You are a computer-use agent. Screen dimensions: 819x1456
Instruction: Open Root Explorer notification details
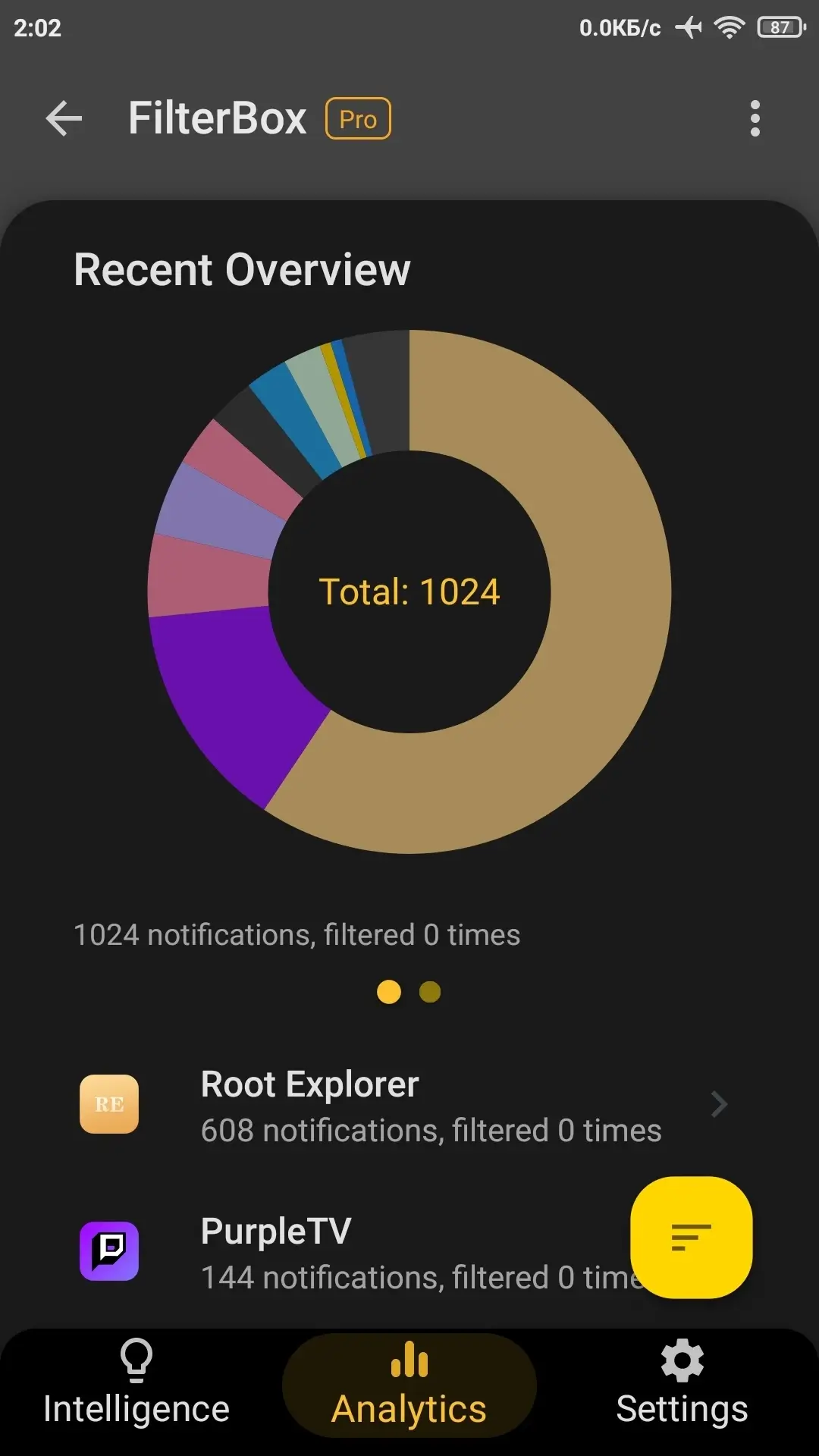click(409, 1105)
